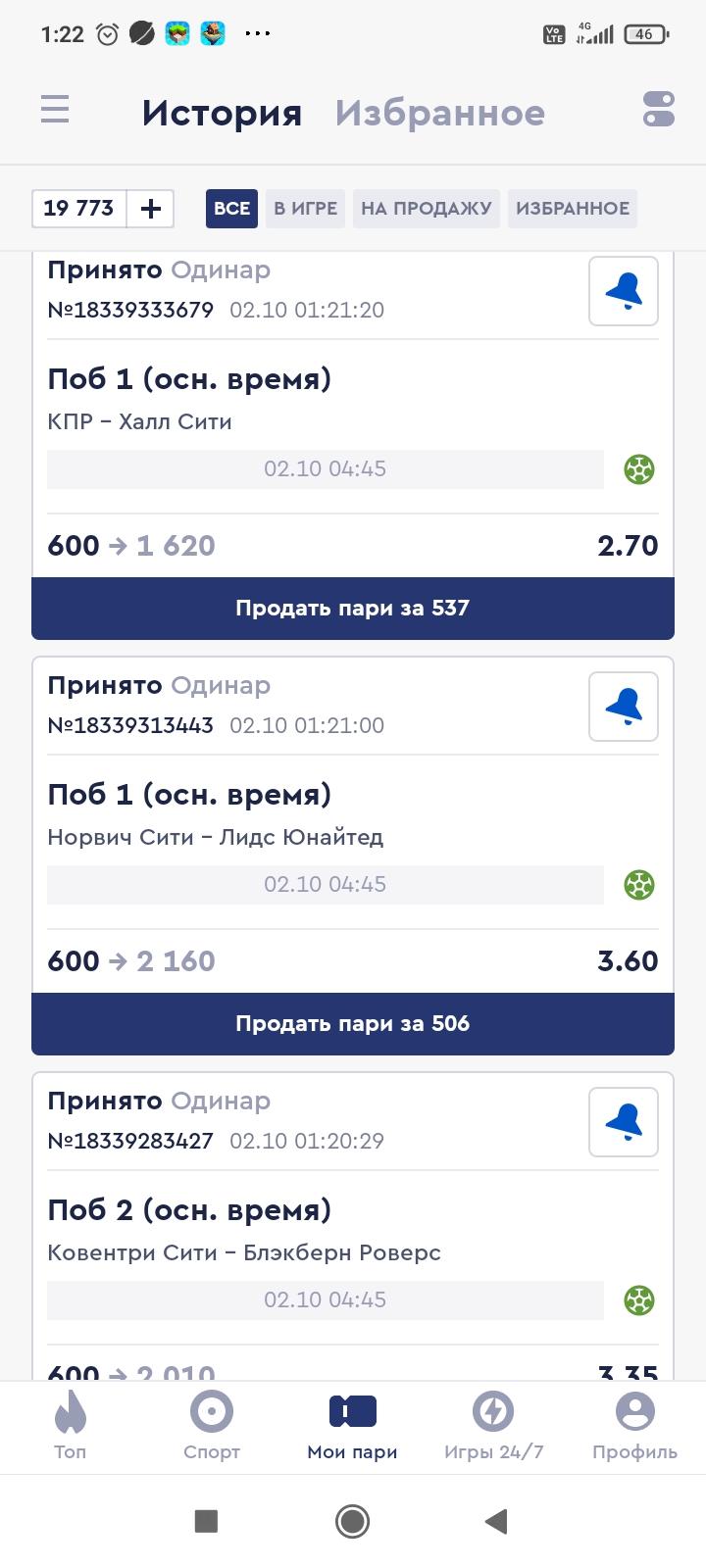Filter bets by В ИГРЕ
This screenshot has width=706, height=1568.
(x=305, y=209)
